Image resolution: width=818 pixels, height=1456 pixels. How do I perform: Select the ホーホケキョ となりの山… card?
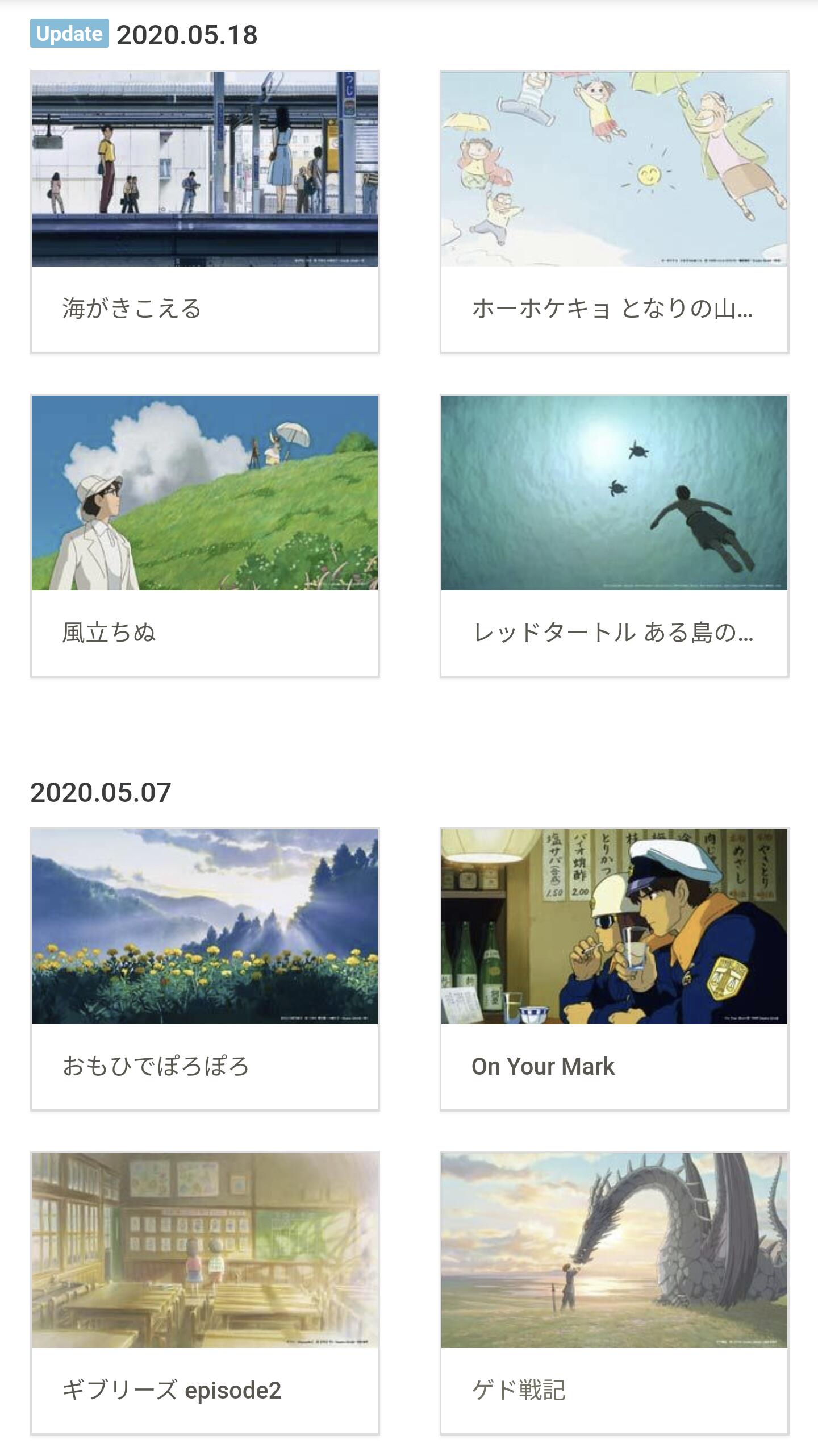pyautogui.click(x=614, y=211)
